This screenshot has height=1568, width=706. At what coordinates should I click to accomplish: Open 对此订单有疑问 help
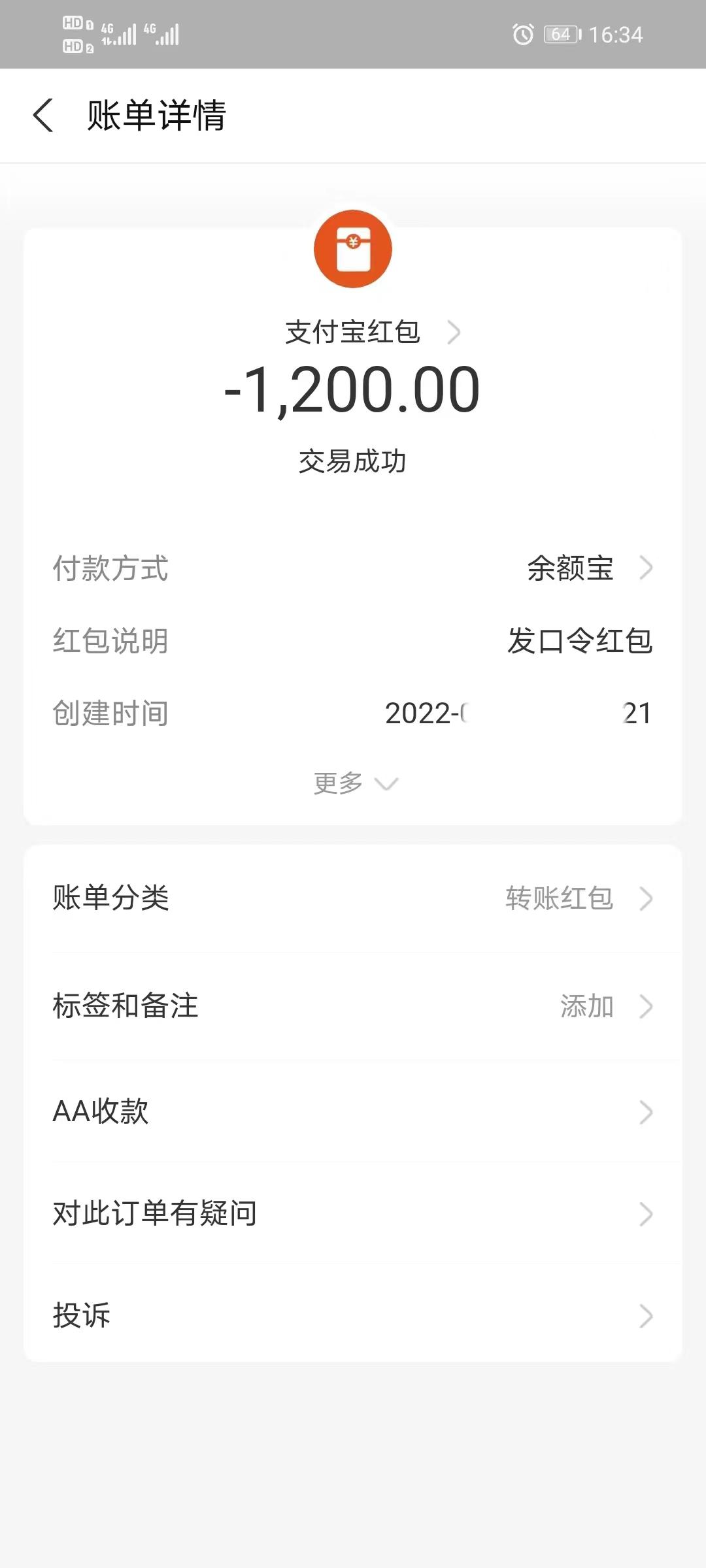pos(353,1214)
